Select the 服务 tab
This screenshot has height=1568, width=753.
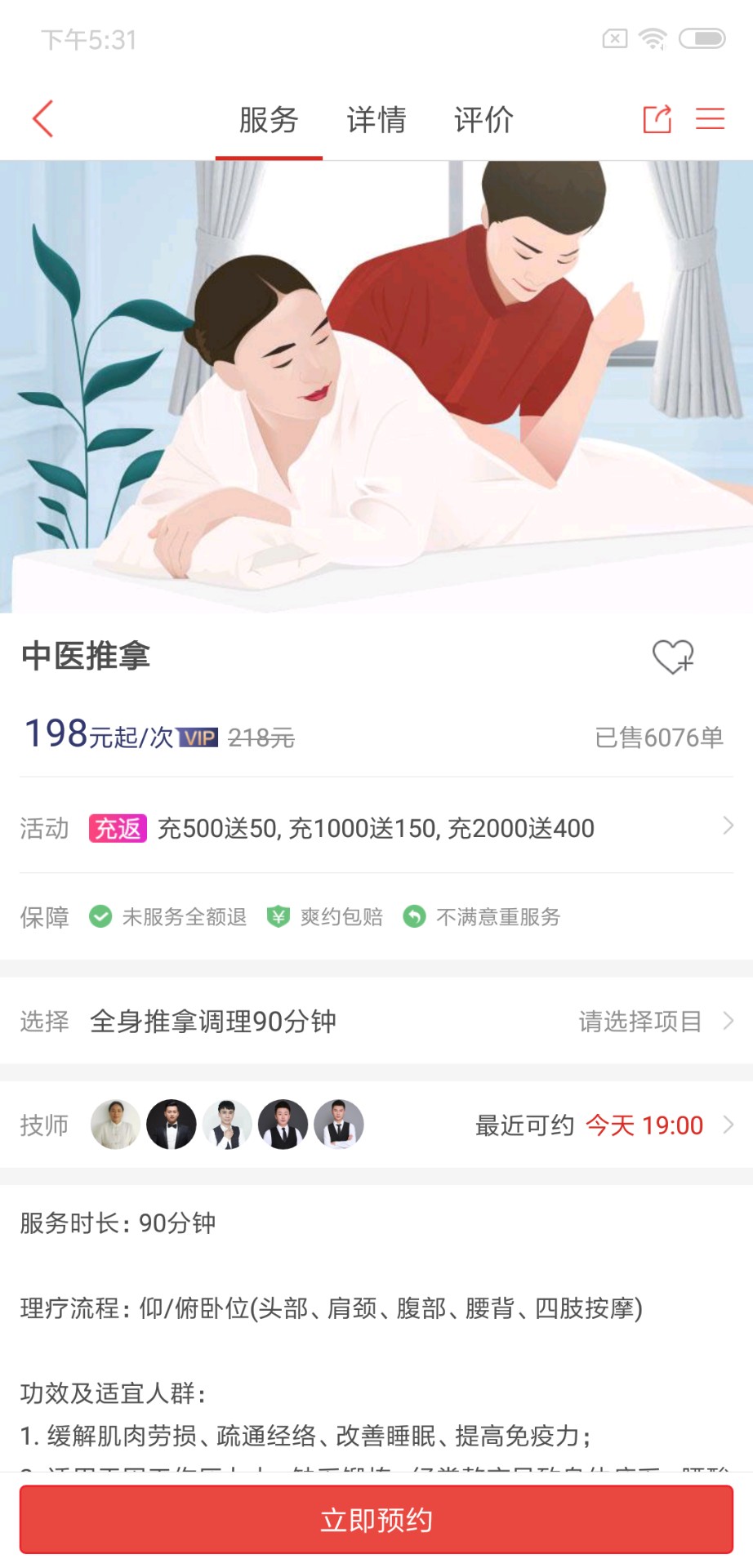tap(269, 120)
